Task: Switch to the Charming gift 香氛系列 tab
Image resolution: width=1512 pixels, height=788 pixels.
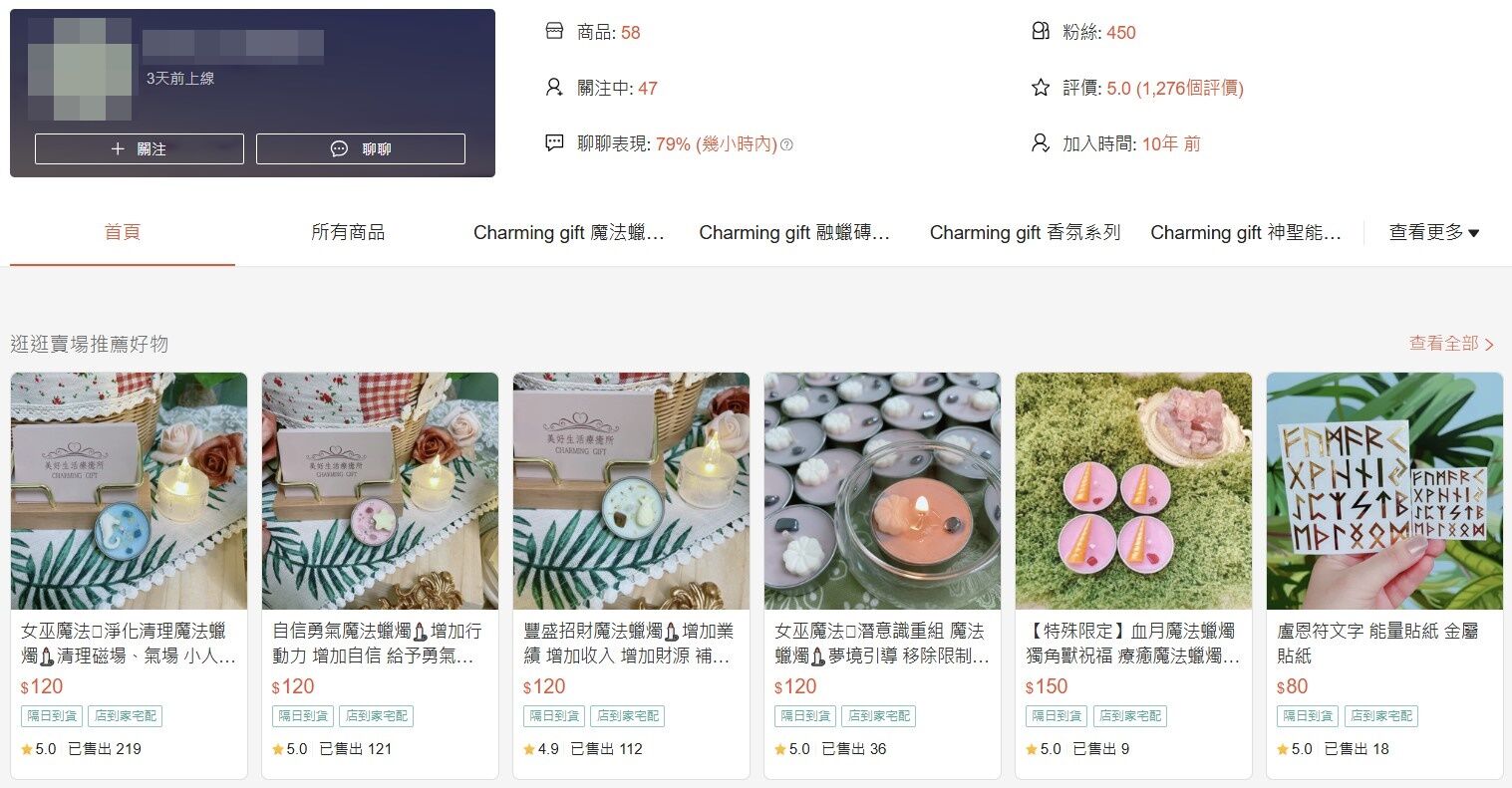Action: click(x=1025, y=232)
